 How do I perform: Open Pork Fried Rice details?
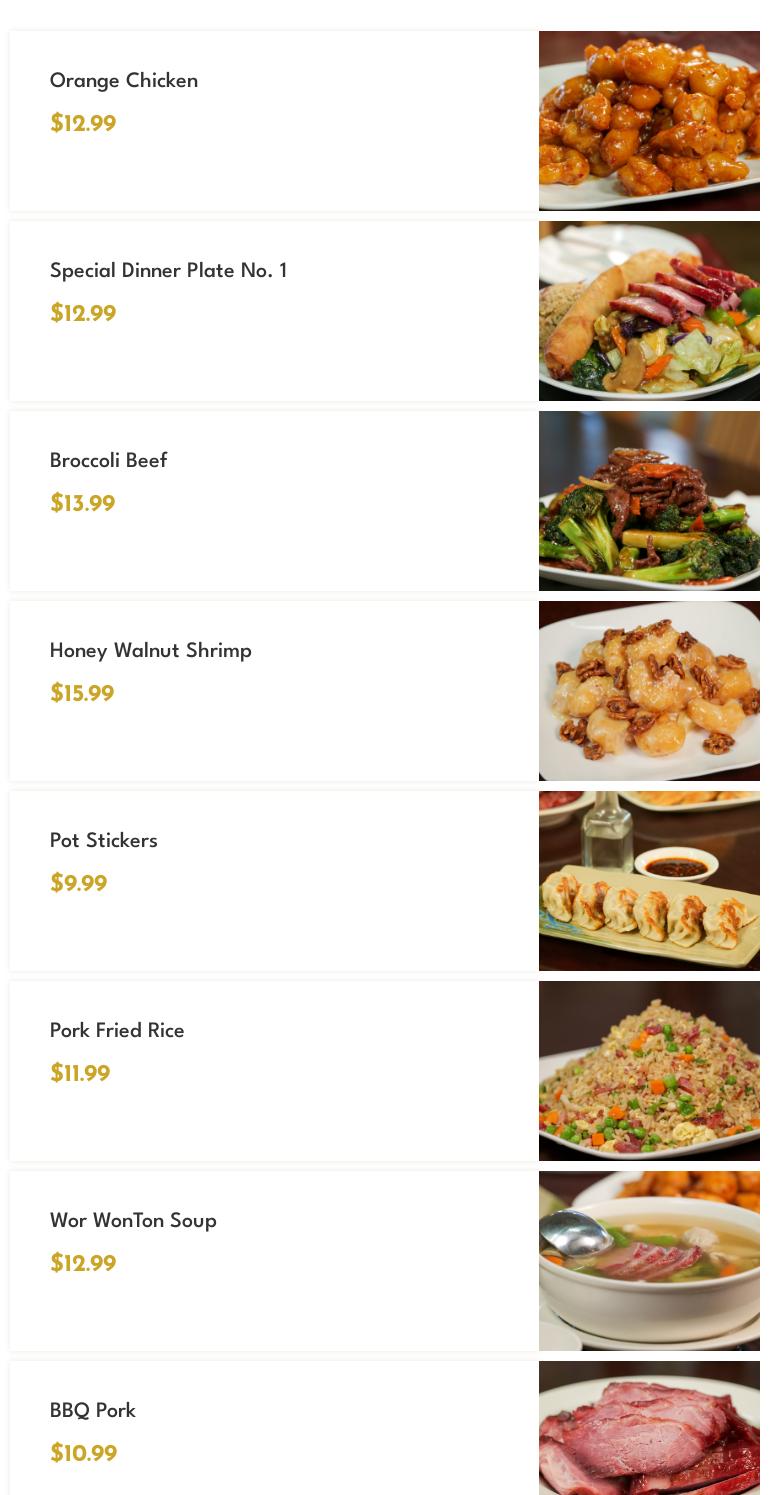pos(385,1071)
